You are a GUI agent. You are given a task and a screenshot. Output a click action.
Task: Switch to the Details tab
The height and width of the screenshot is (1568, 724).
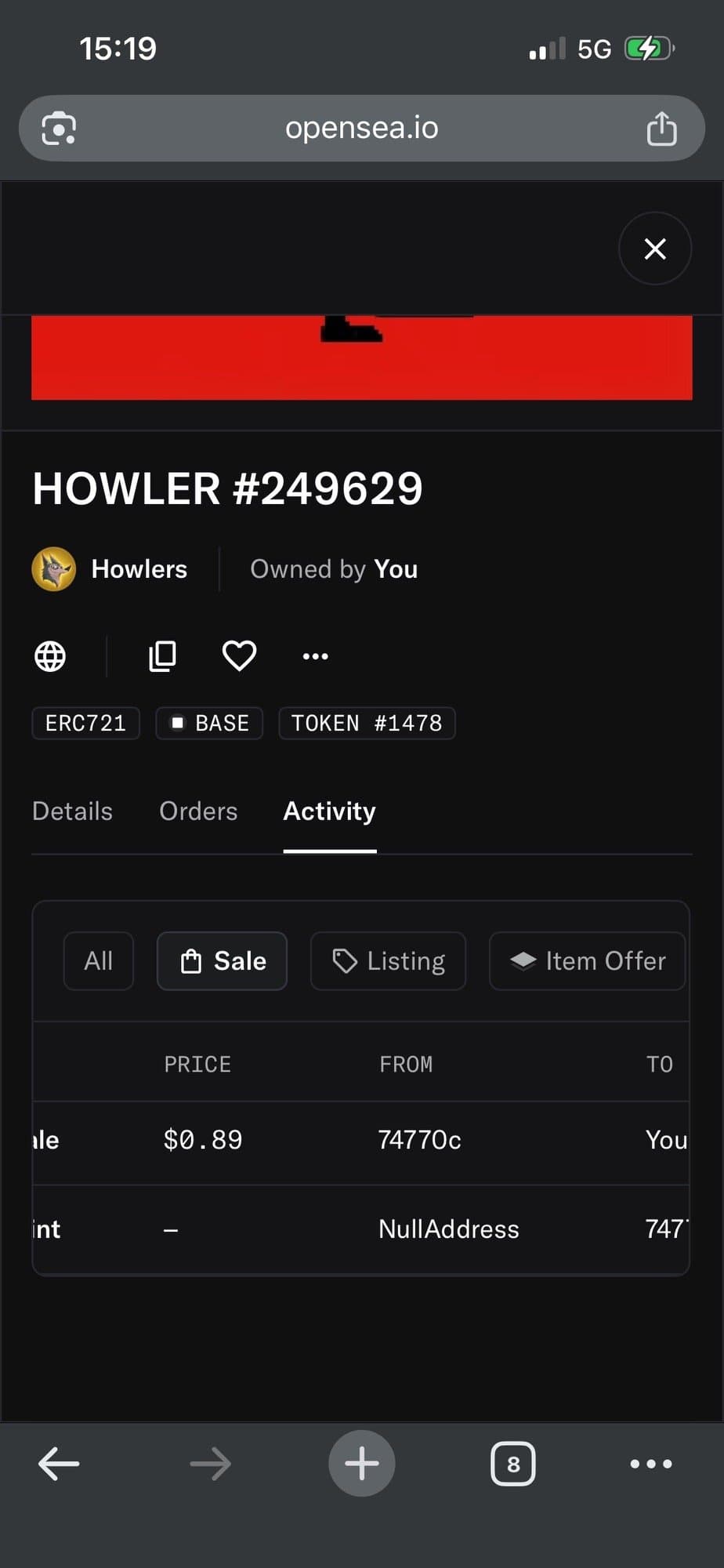point(72,811)
